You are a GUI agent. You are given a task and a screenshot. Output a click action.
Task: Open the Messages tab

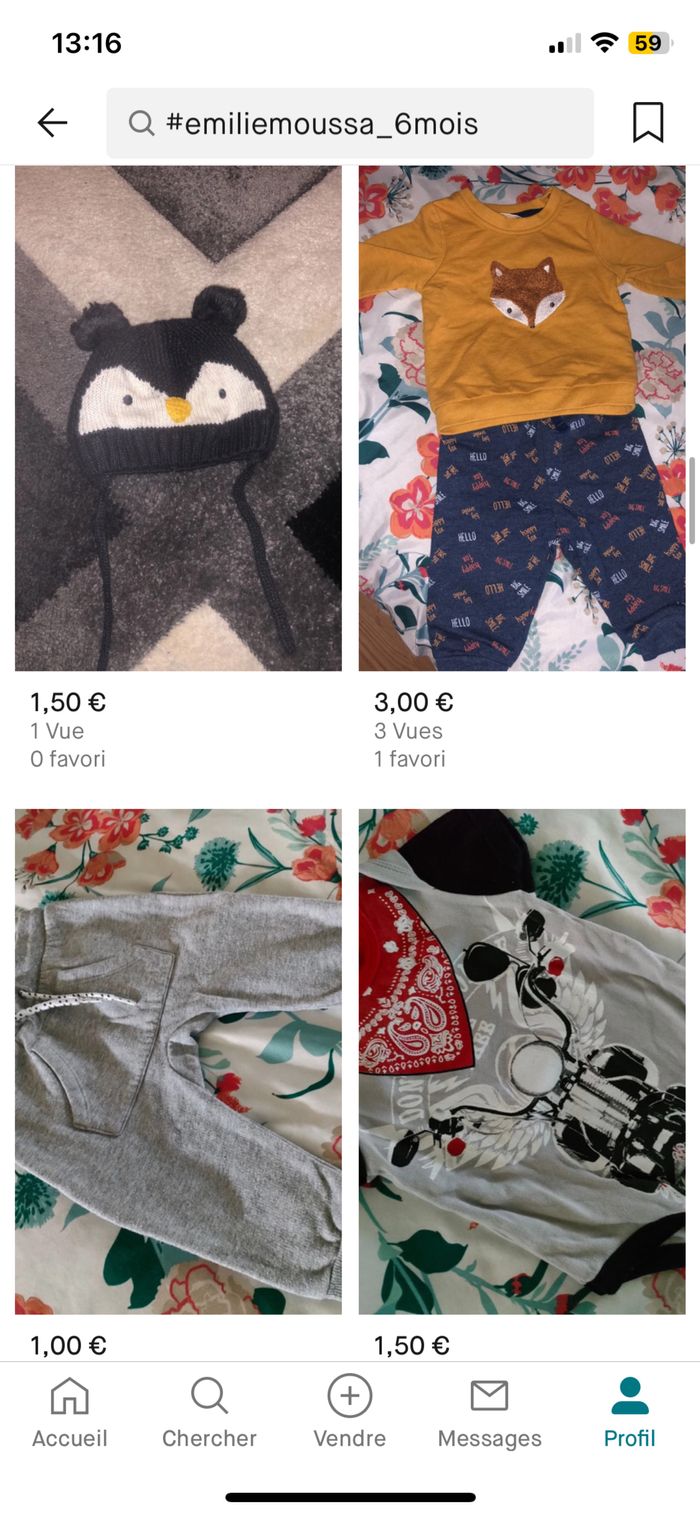tap(489, 1412)
